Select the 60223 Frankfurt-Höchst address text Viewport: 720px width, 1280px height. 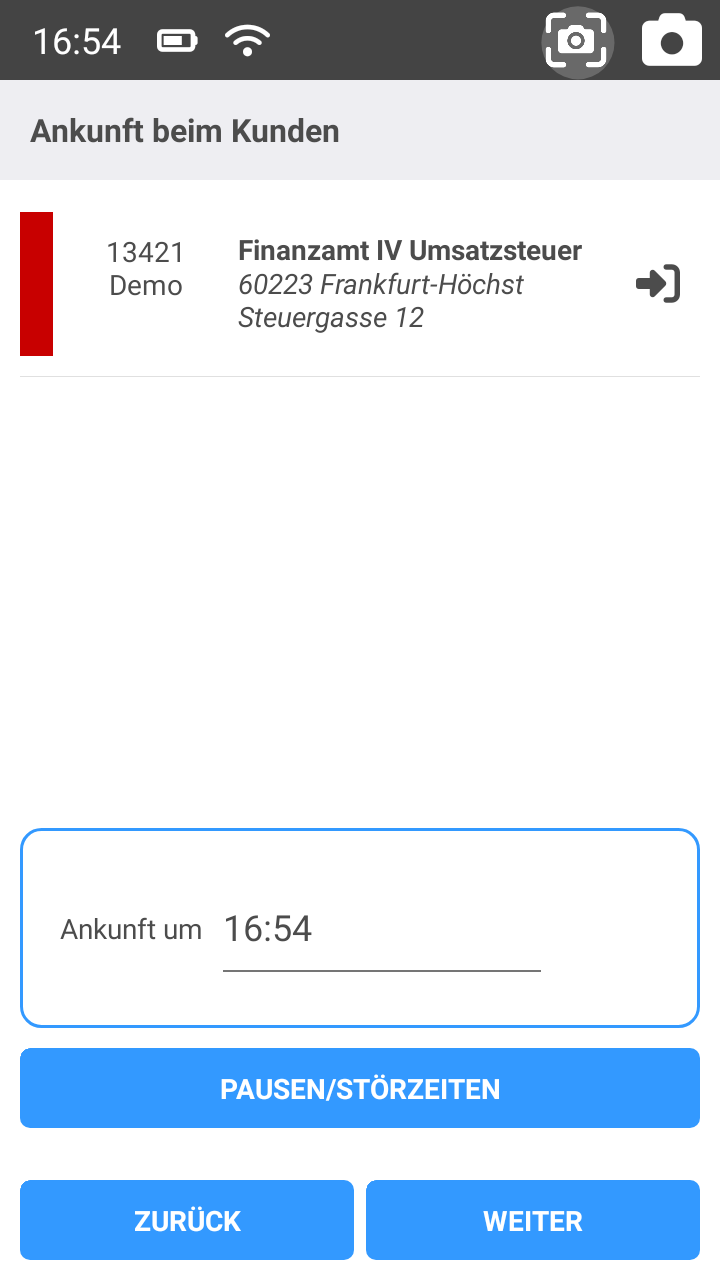coord(380,285)
